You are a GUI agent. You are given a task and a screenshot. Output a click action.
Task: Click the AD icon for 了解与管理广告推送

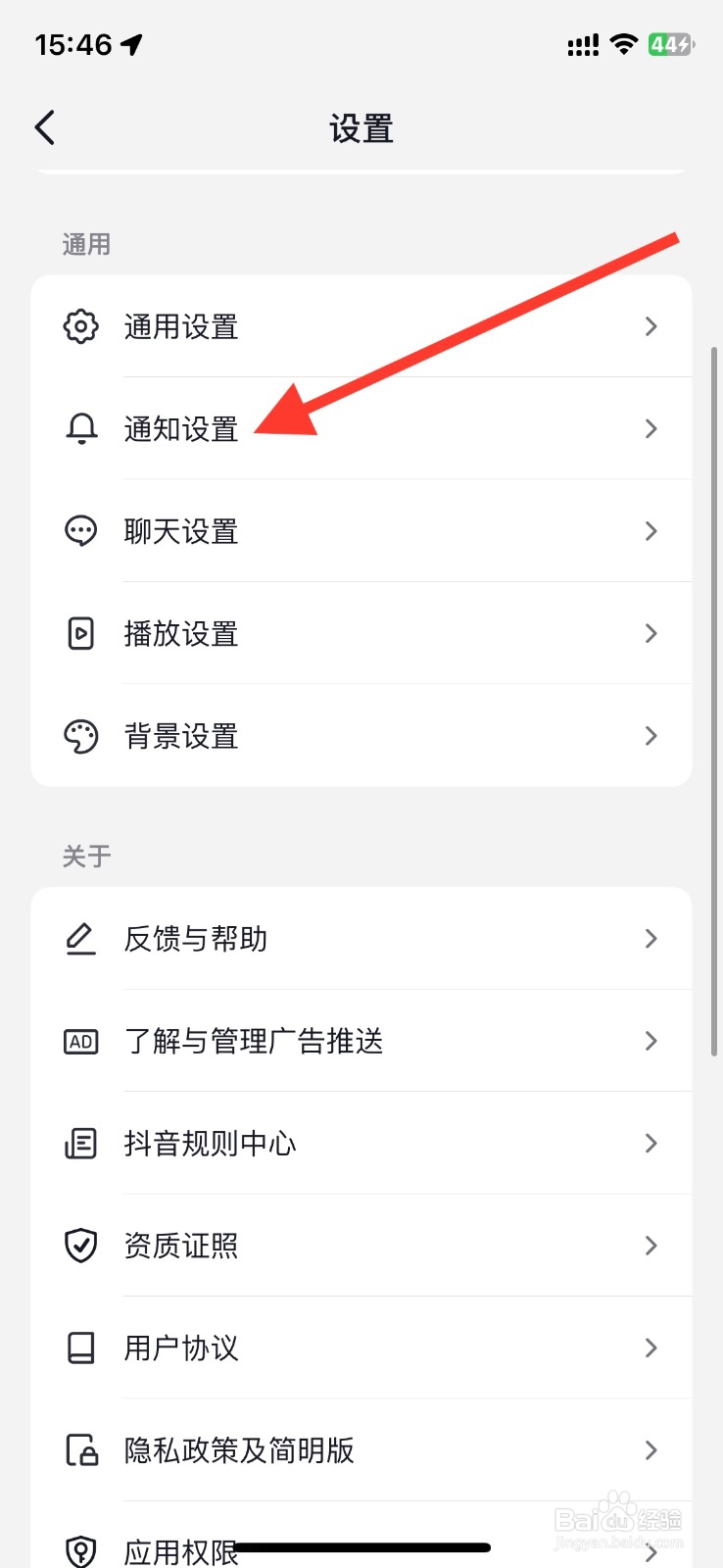click(80, 1041)
